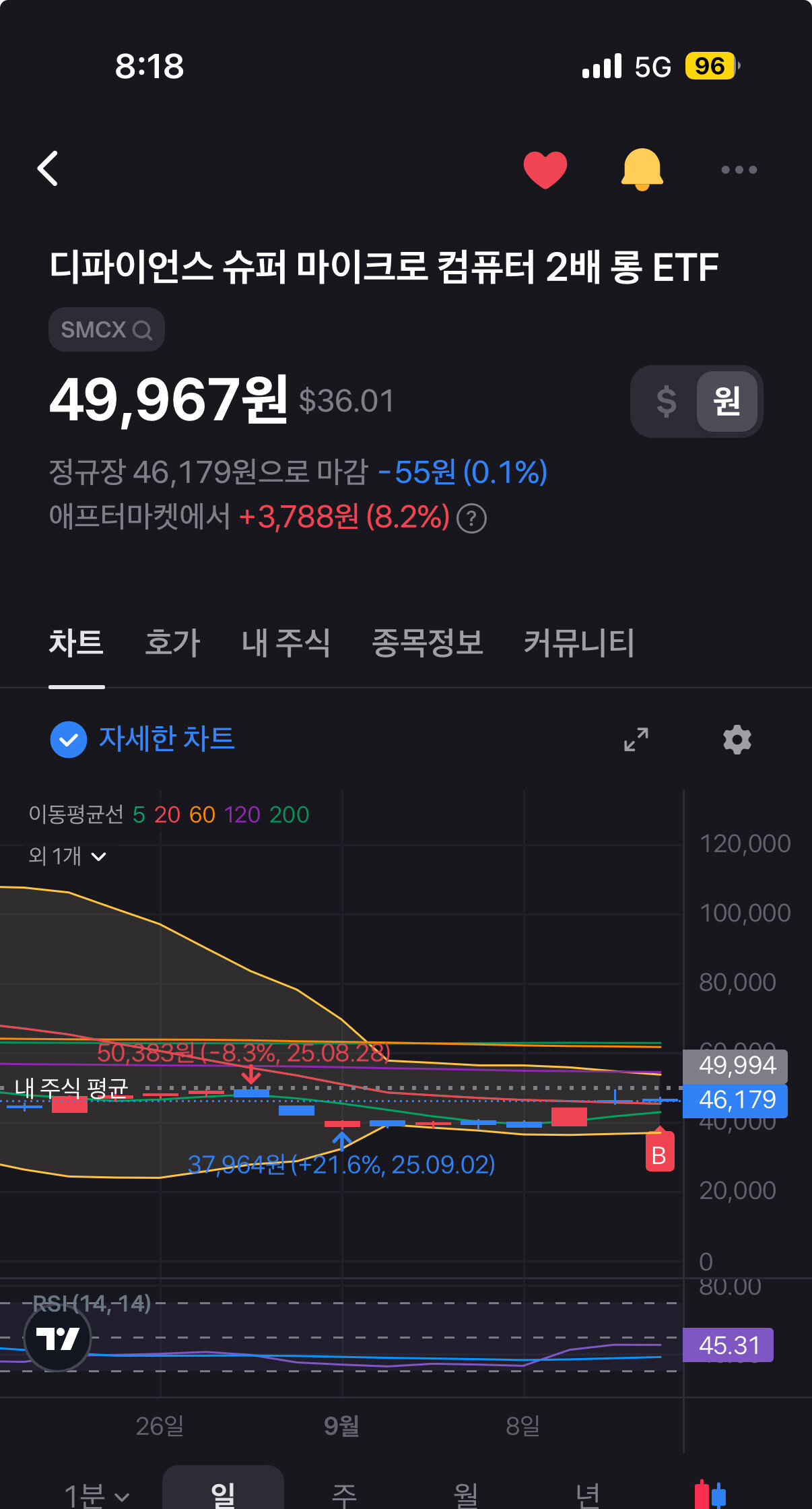View the 종목정보 tab
The image size is (812, 1509).
point(427,643)
